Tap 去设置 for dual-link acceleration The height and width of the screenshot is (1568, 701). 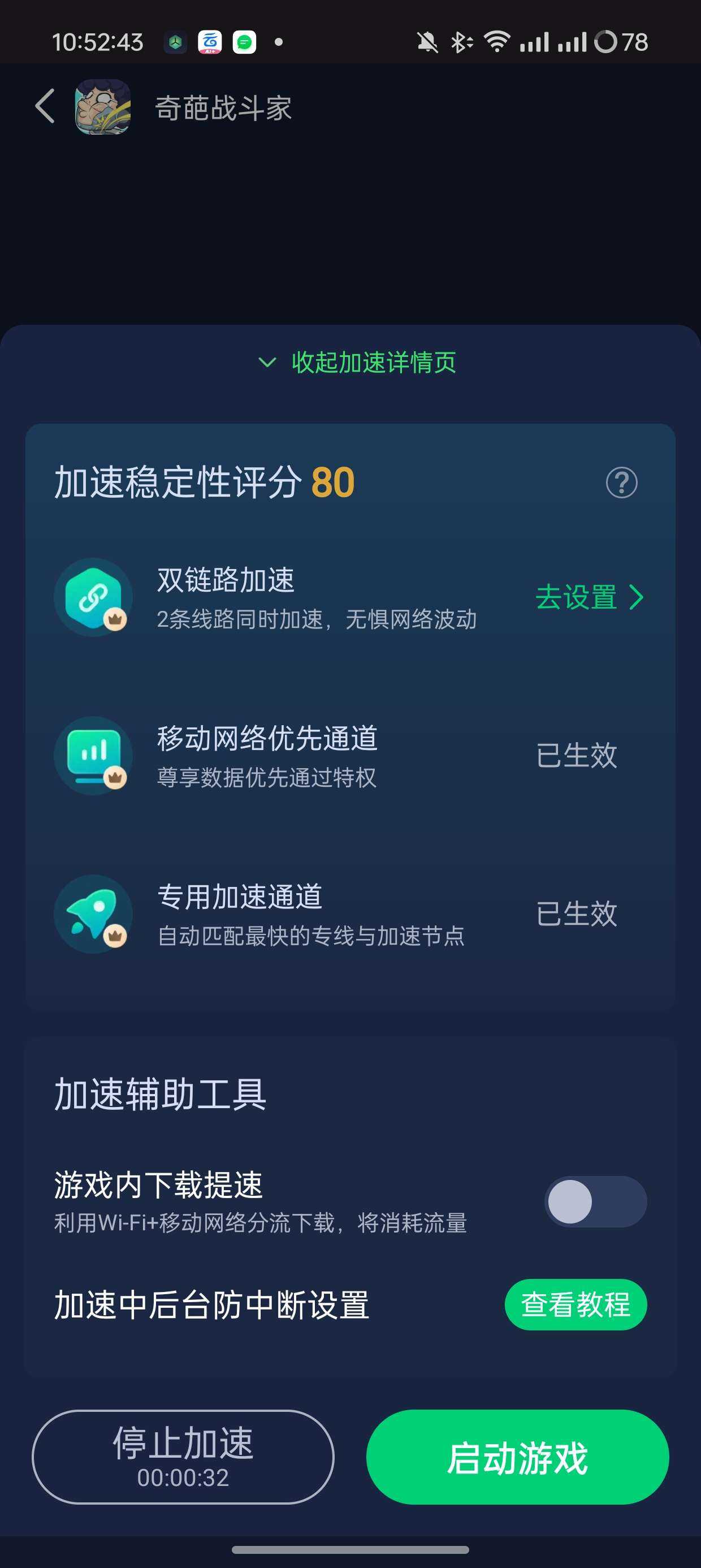589,597
